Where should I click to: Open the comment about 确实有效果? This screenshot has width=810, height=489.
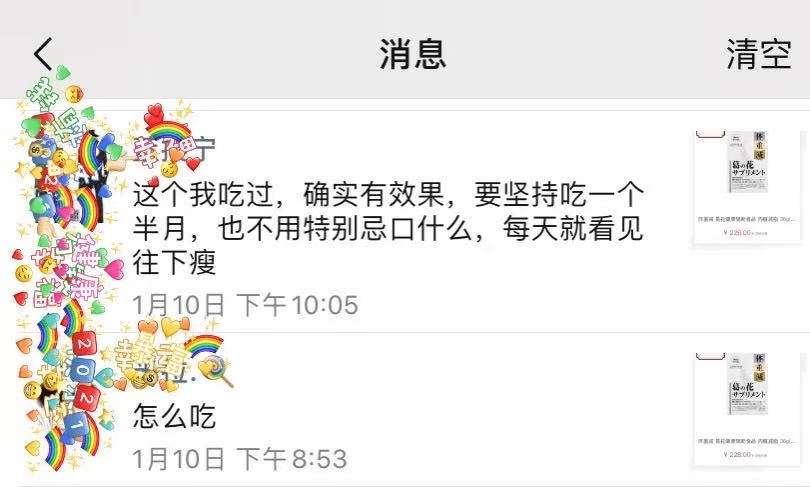pos(390,228)
